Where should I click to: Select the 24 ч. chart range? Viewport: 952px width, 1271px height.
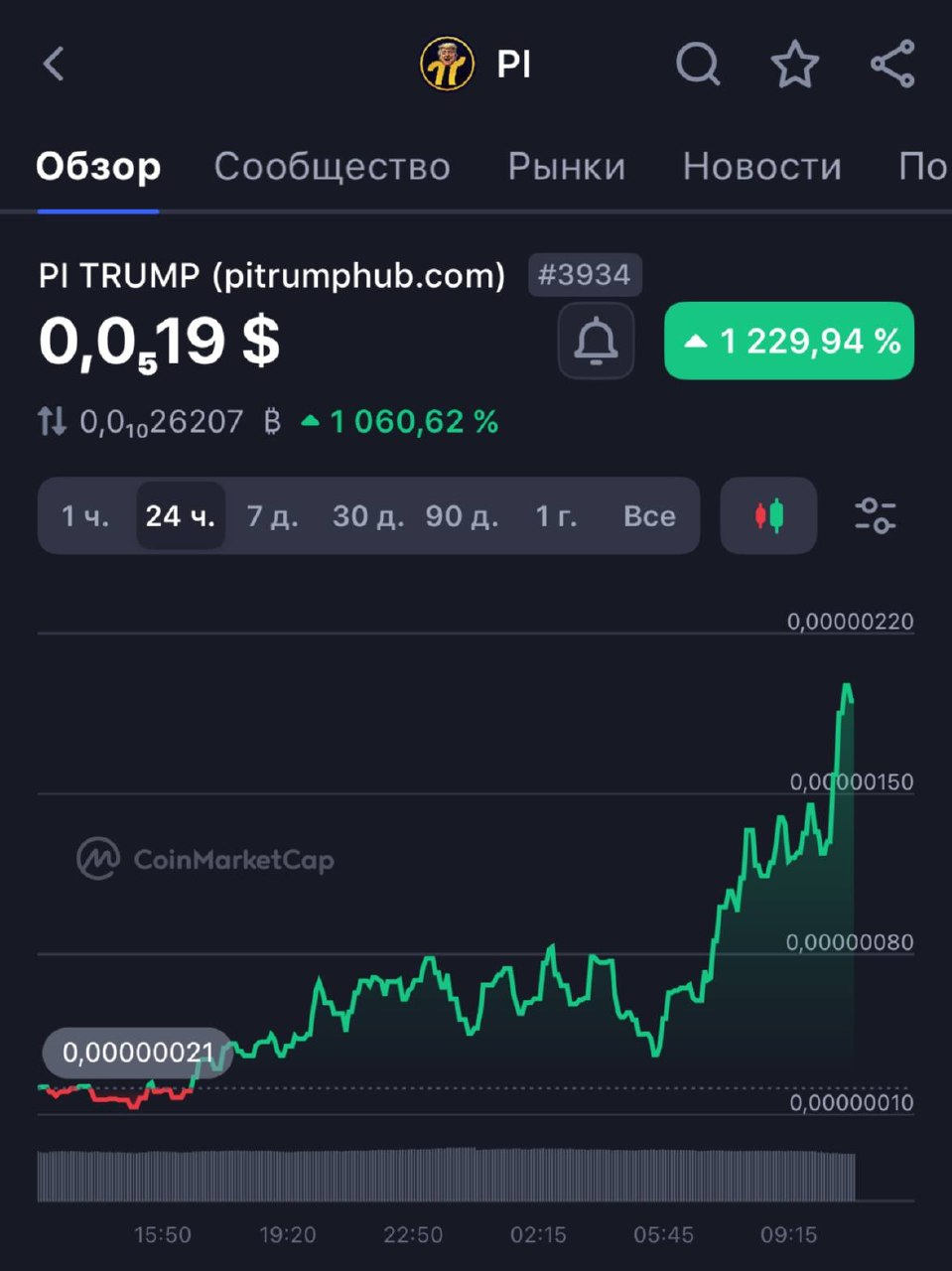point(181,516)
